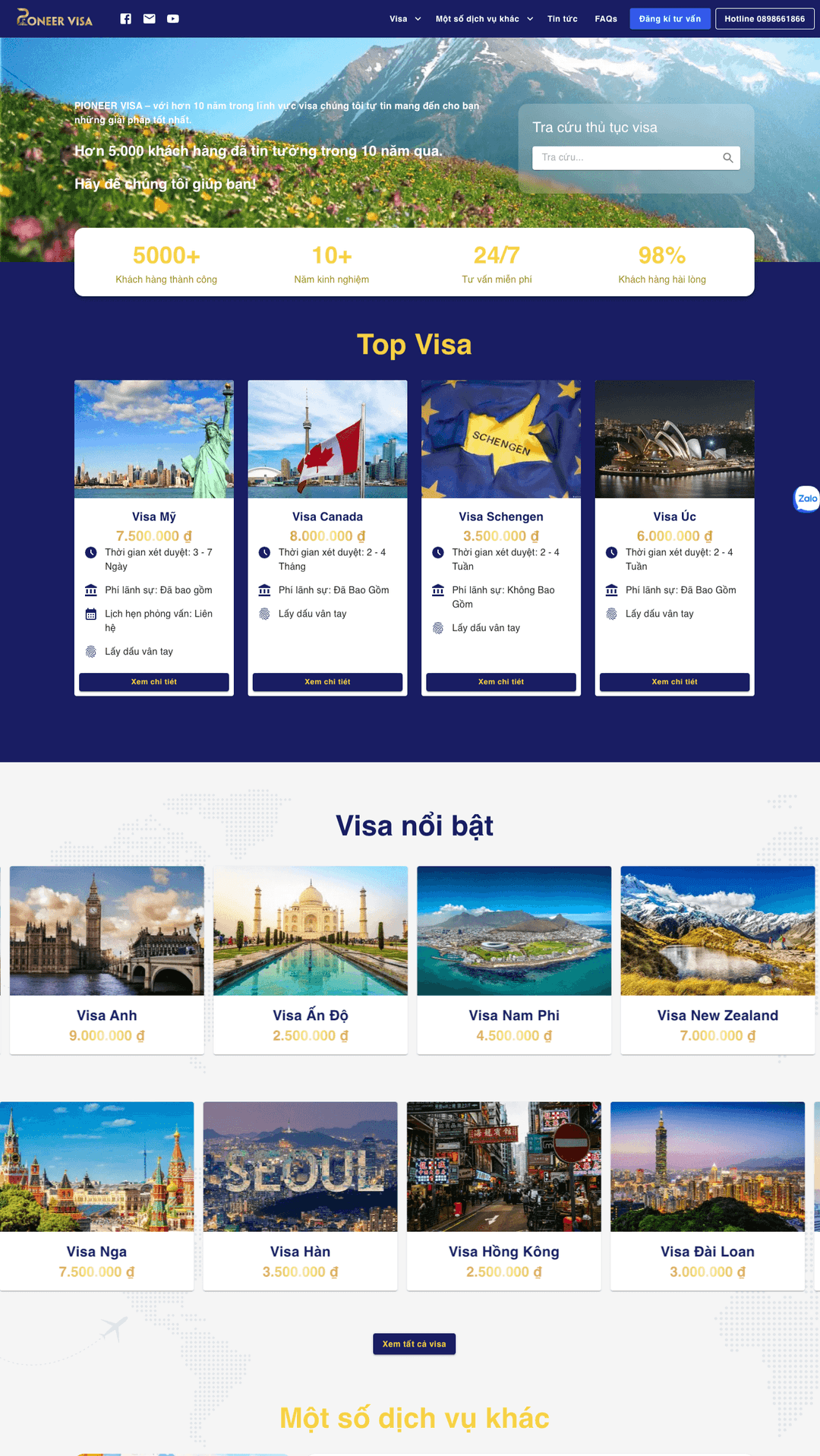View details for Visa Schengen

pos(501,682)
